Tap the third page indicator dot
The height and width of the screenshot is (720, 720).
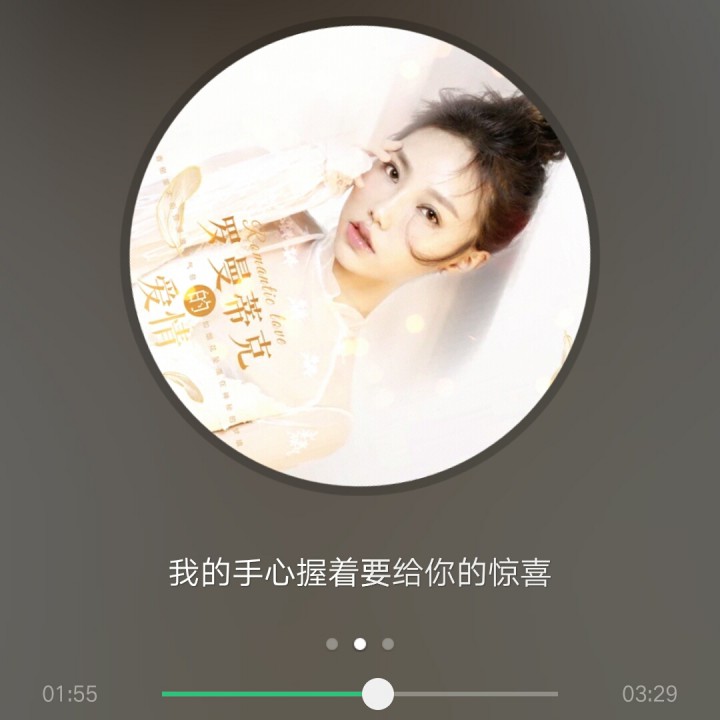coord(388,644)
